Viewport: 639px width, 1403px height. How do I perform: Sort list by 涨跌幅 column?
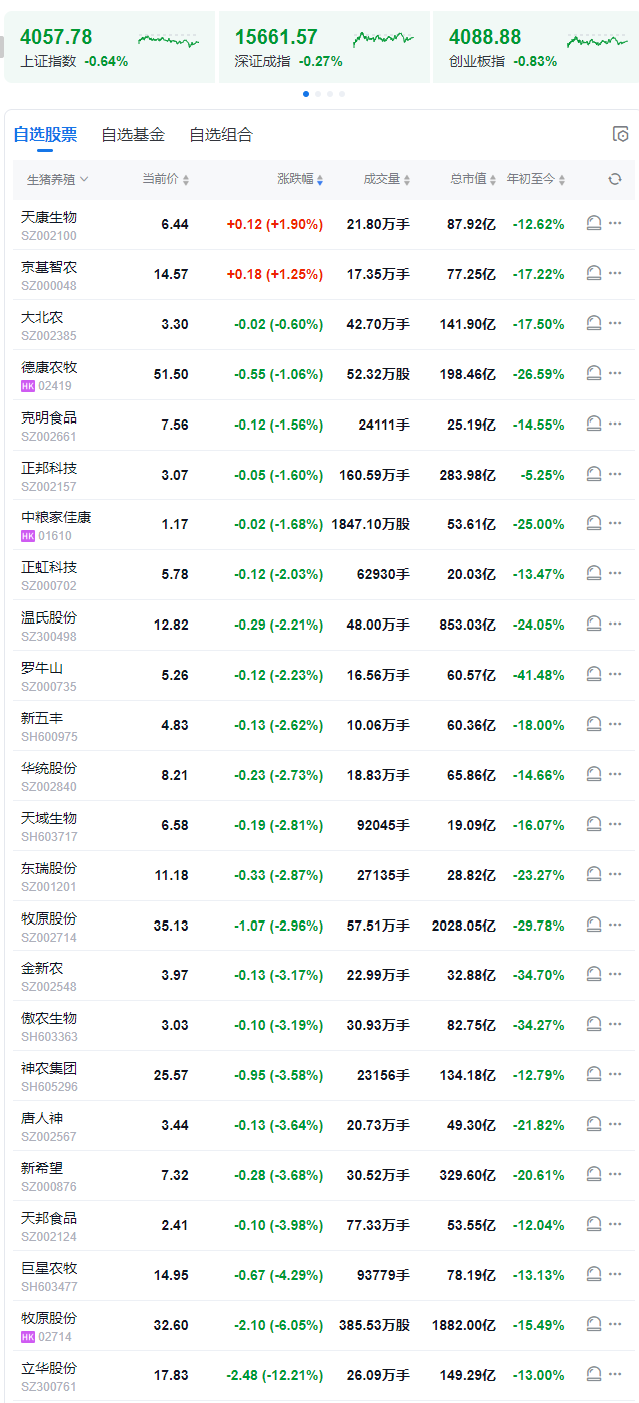pos(300,179)
